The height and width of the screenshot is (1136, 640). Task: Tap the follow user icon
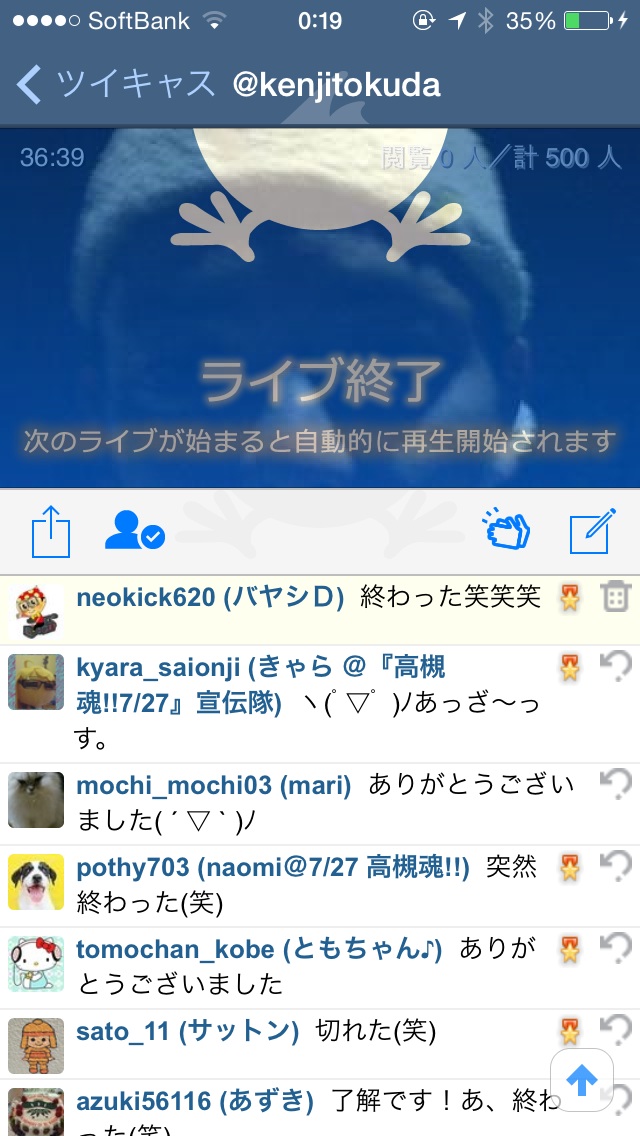click(134, 531)
